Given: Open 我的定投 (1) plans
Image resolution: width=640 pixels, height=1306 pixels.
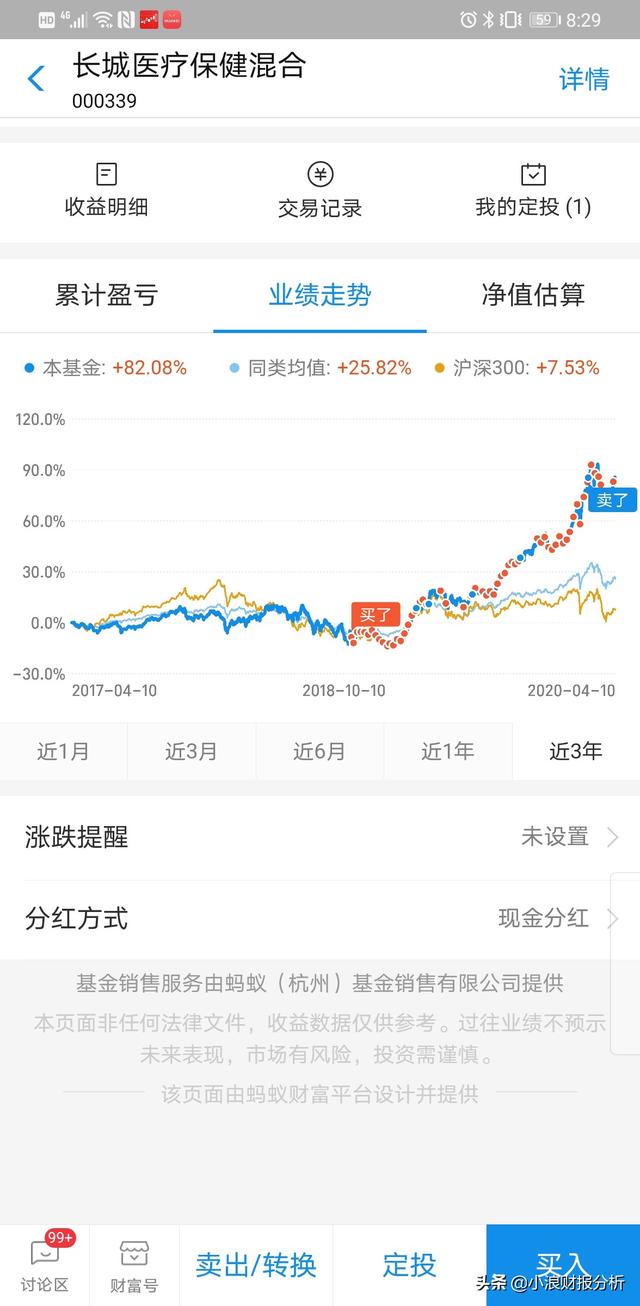Looking at the screenshot, I should [x=533, y=191].
